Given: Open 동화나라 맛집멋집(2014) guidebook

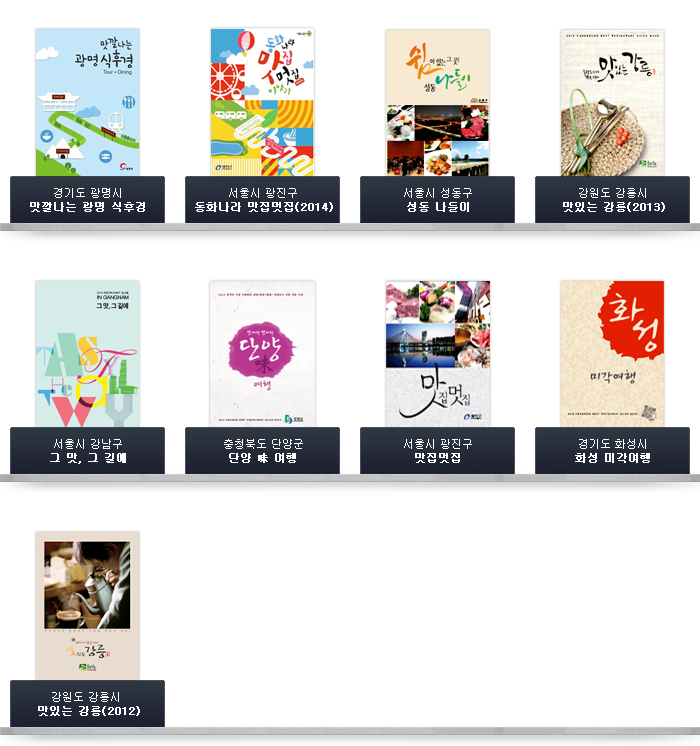Looking at the screenshot, I should coord(262,103).
